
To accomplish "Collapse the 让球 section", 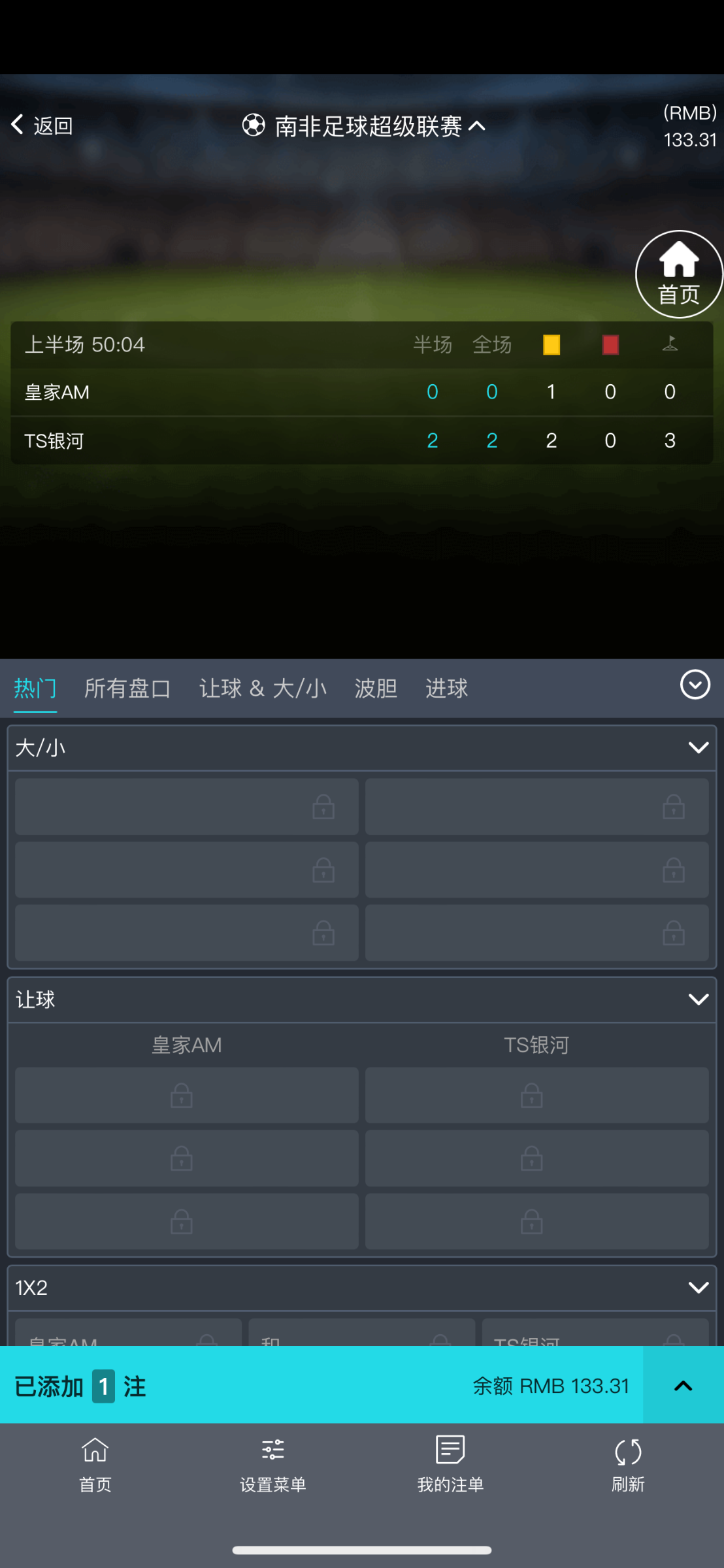I will 698,999.
